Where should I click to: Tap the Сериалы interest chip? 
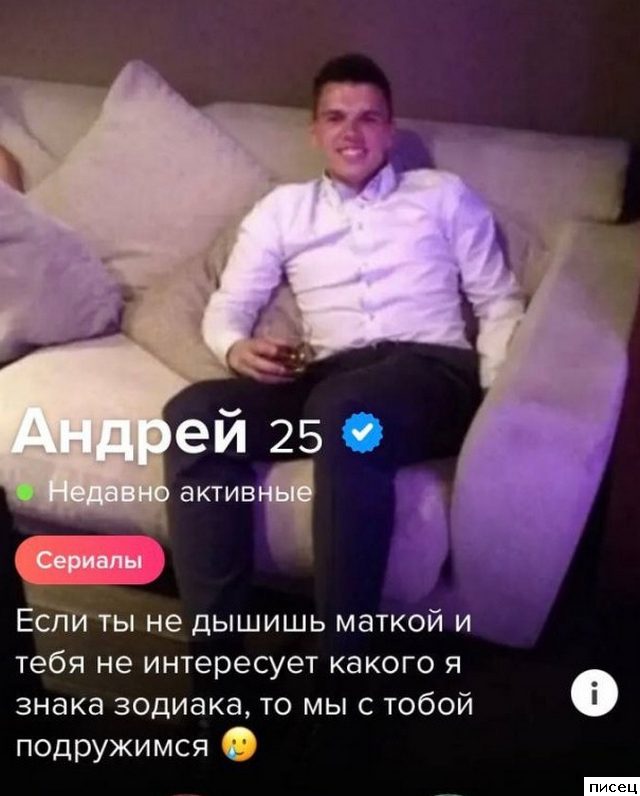90,561
